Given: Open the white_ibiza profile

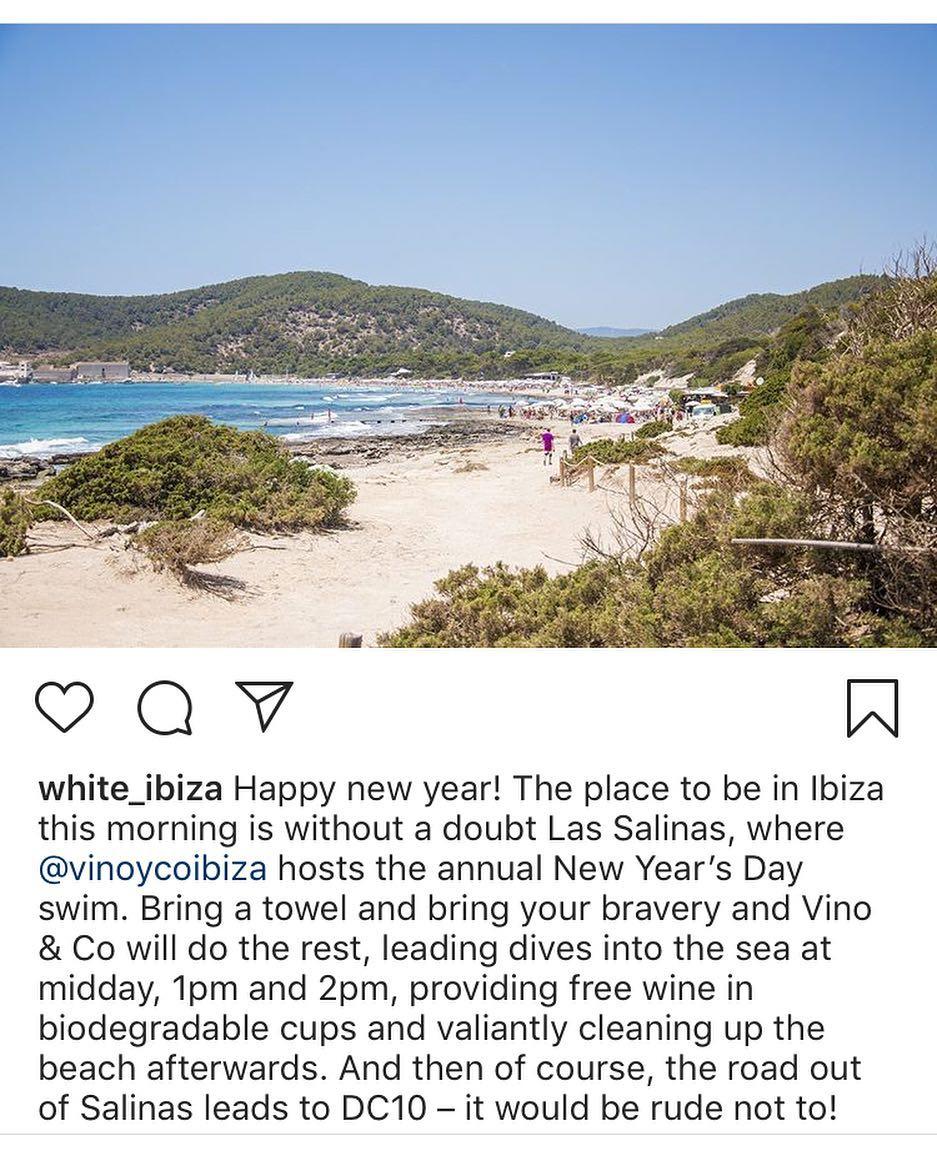Looking at the screenshot, I should tap(130, 789).
